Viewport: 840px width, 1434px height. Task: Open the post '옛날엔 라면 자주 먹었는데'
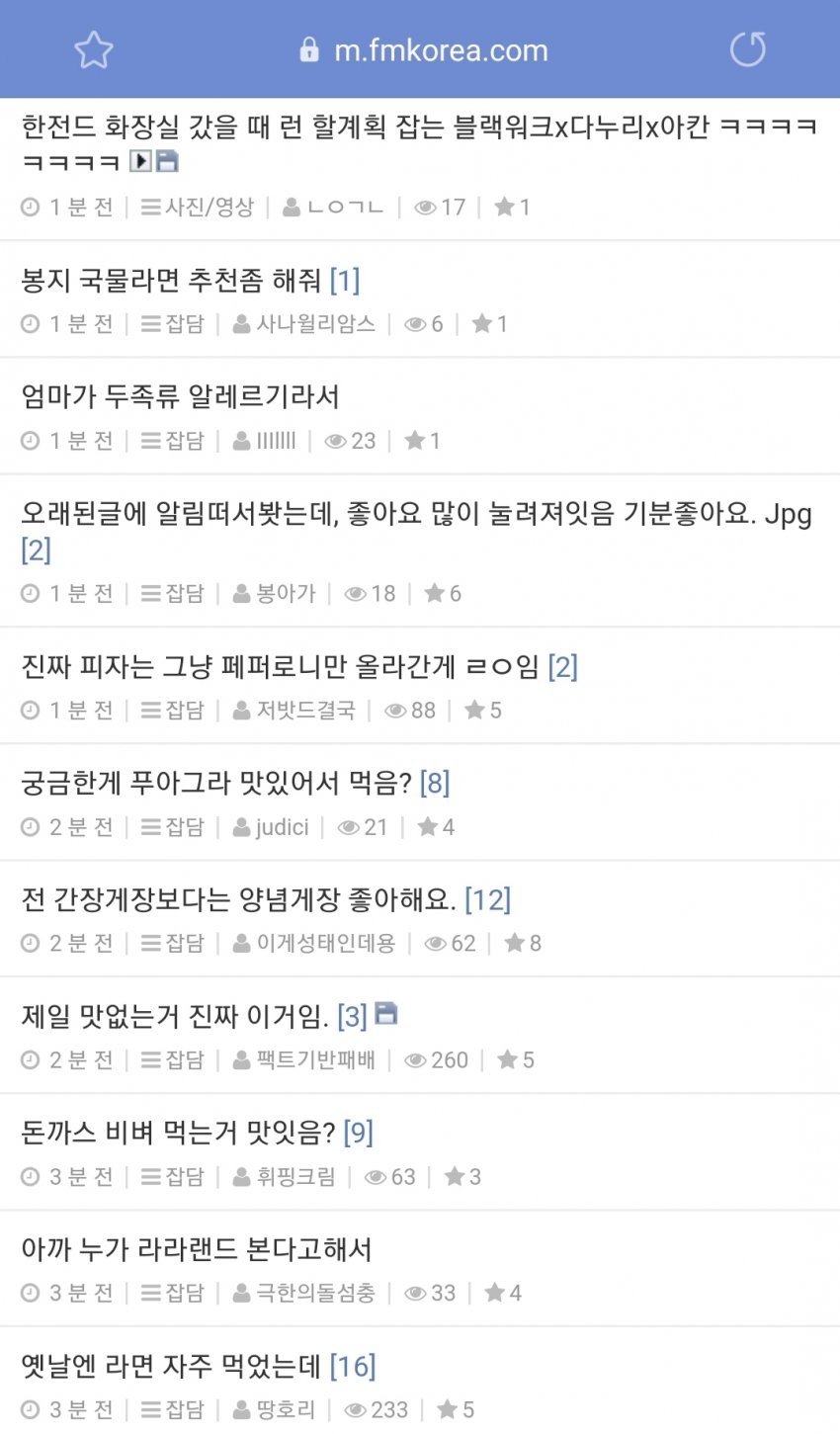(x=171, y=1367)
